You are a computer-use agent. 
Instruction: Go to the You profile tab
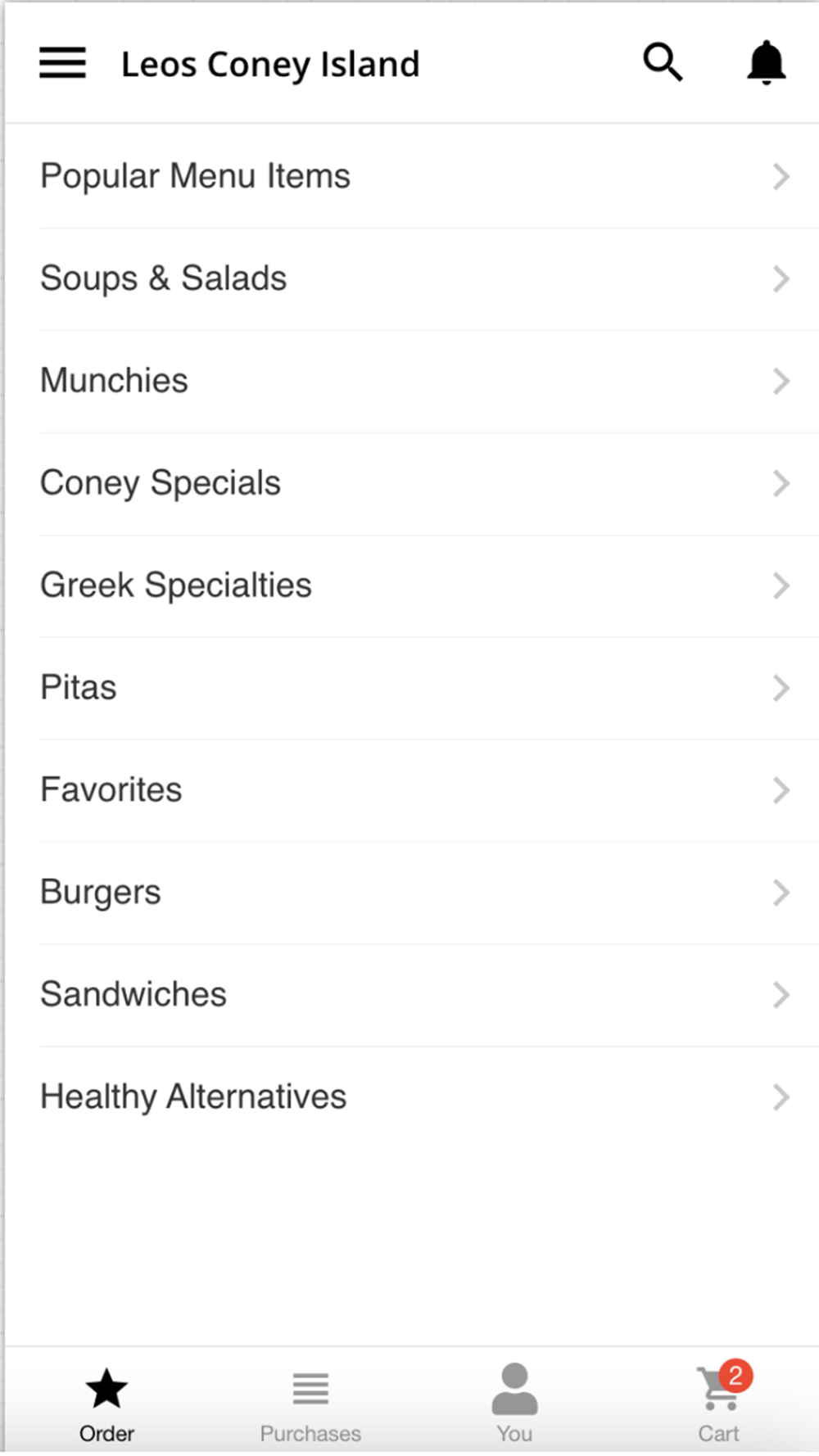click(514, 1404)
